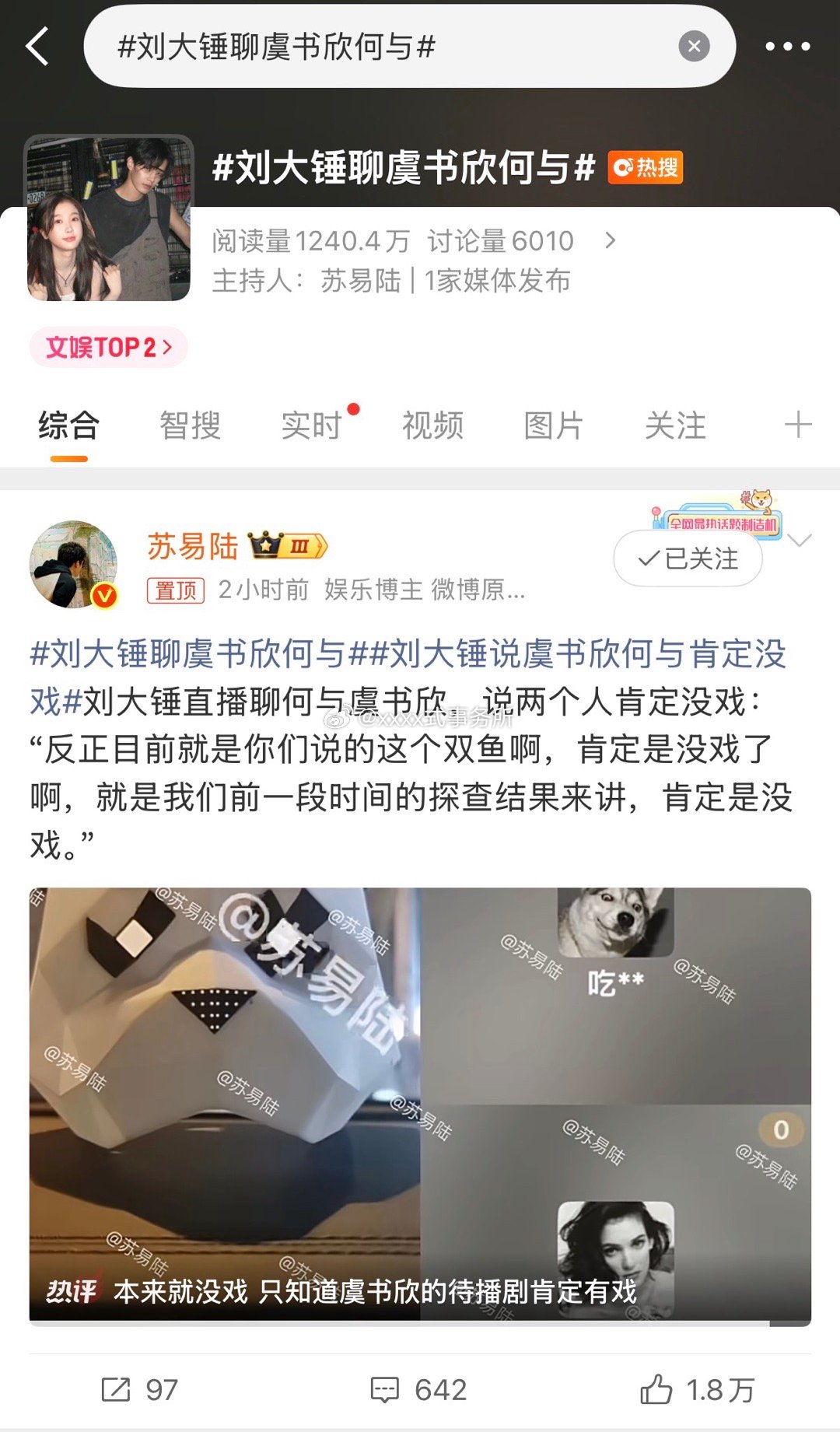Viewport: 840px width, 1432px height.
Task: Select the 实时 tab with red dot
Action: tap(314, 426)
